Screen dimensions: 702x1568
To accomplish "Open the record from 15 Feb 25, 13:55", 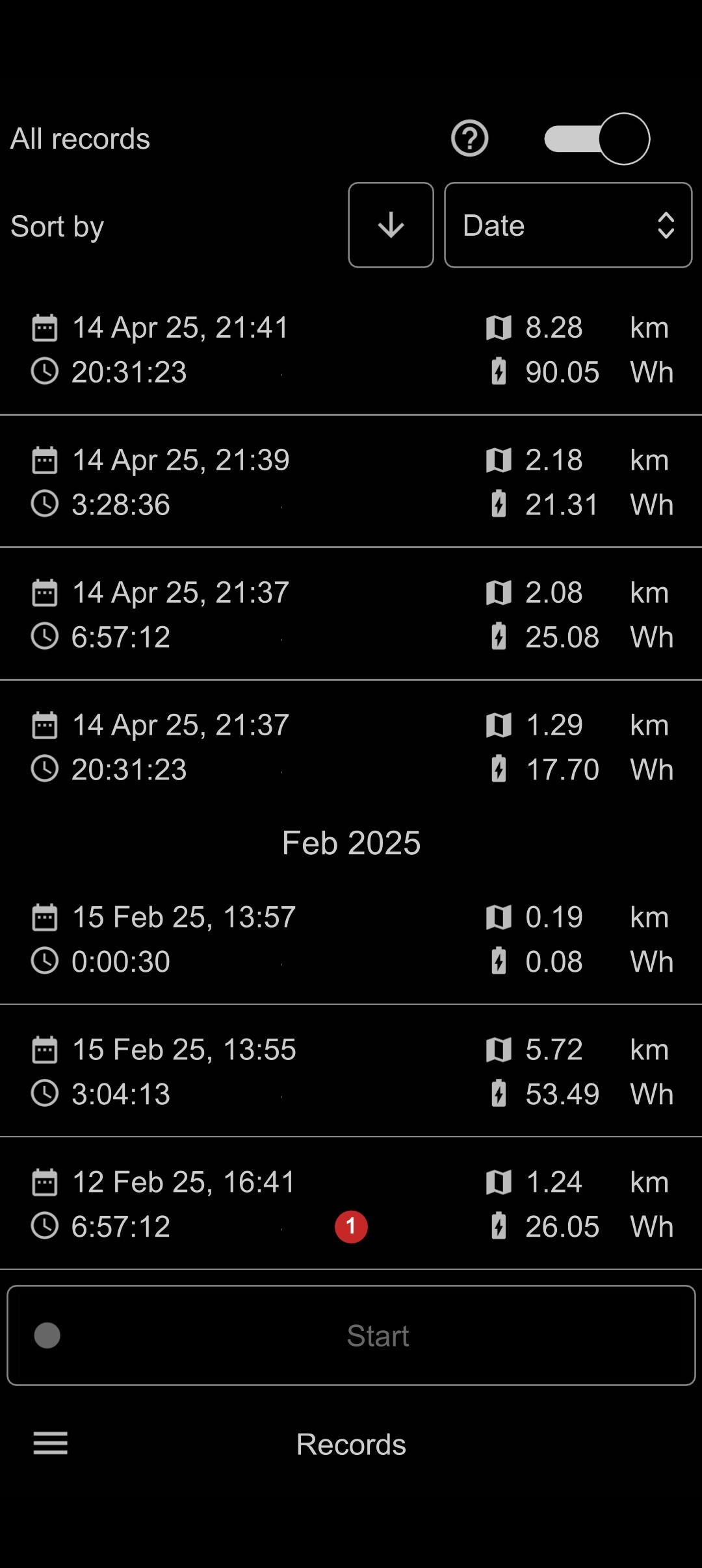I will (x=351, y=1072).
